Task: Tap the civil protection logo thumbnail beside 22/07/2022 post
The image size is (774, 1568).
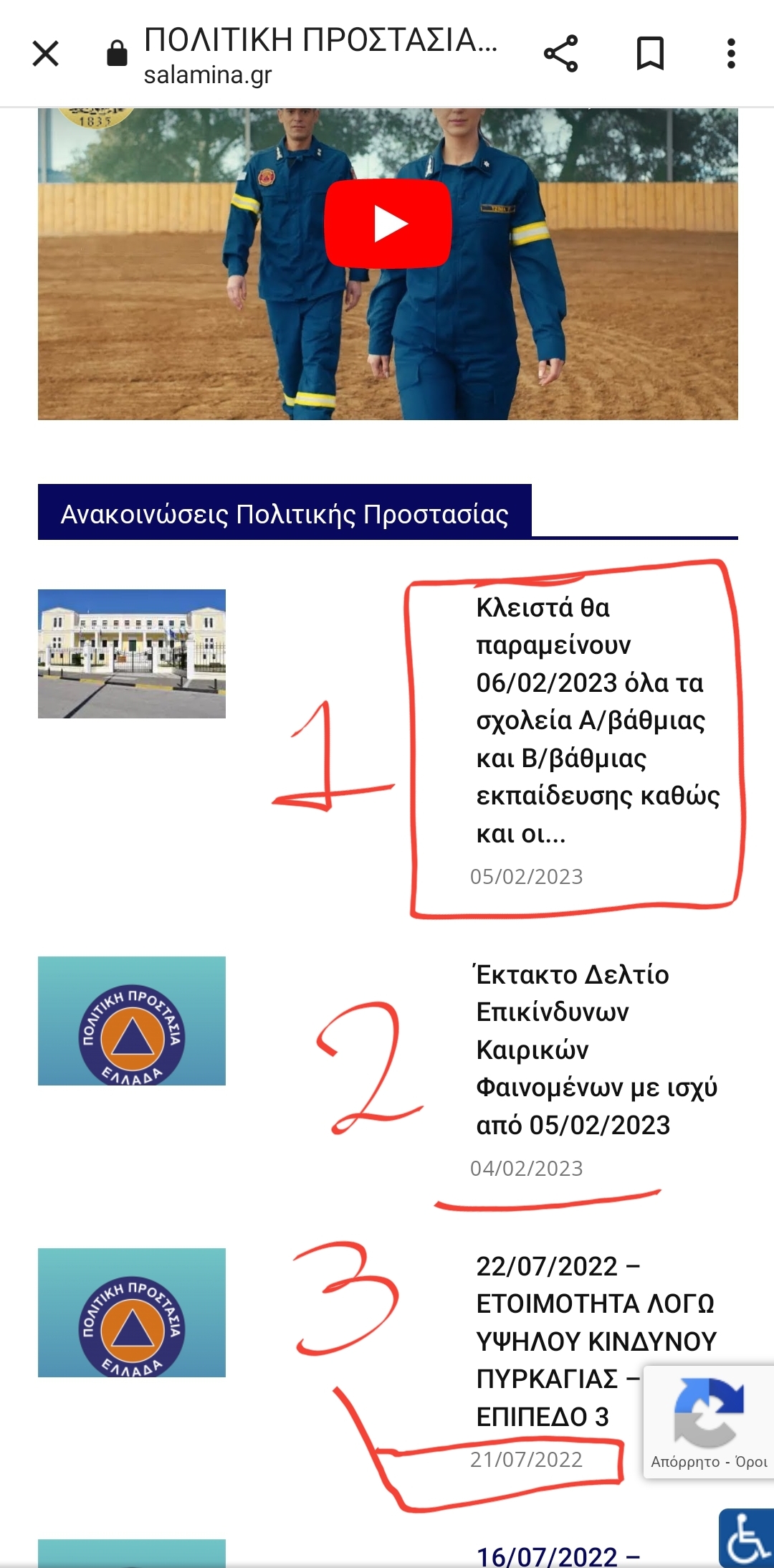Action: coord(132,1312)
